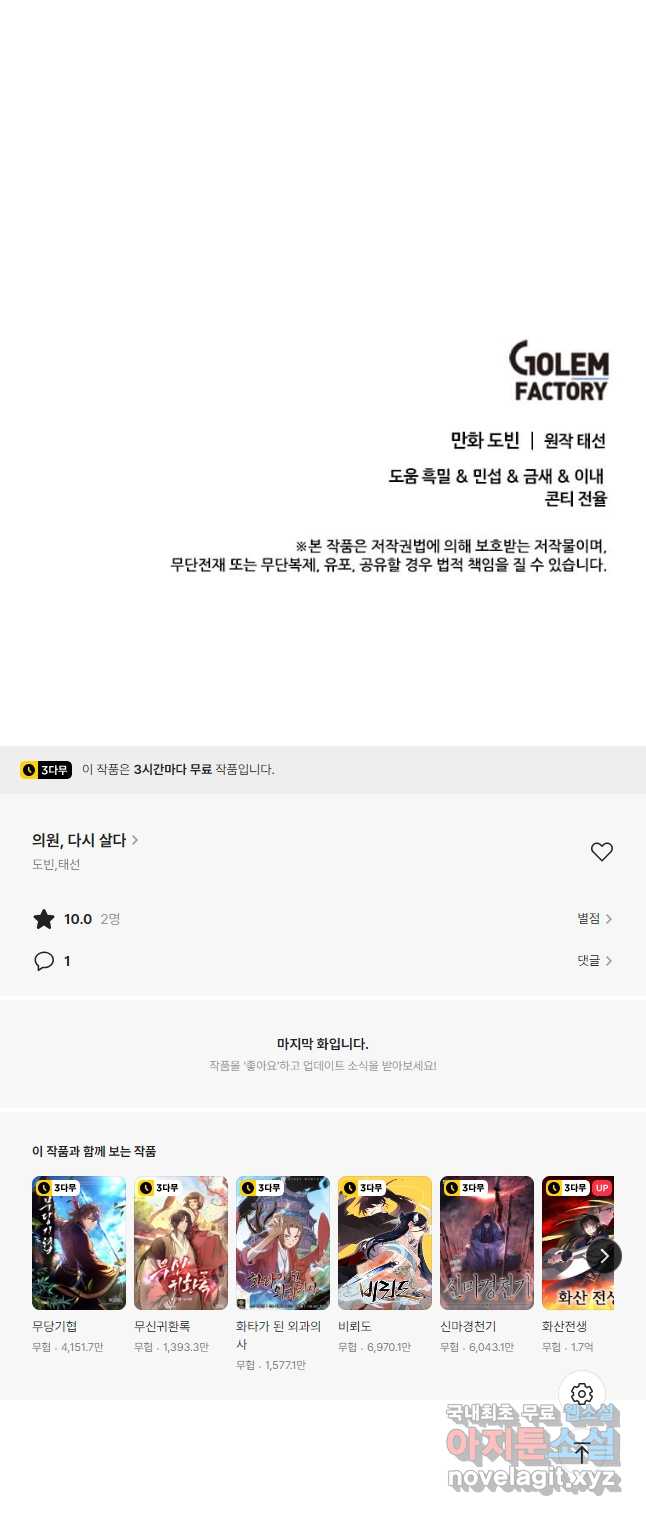
Task: Open the 신마경천기 webtoon card
Action: [487, 1243]
